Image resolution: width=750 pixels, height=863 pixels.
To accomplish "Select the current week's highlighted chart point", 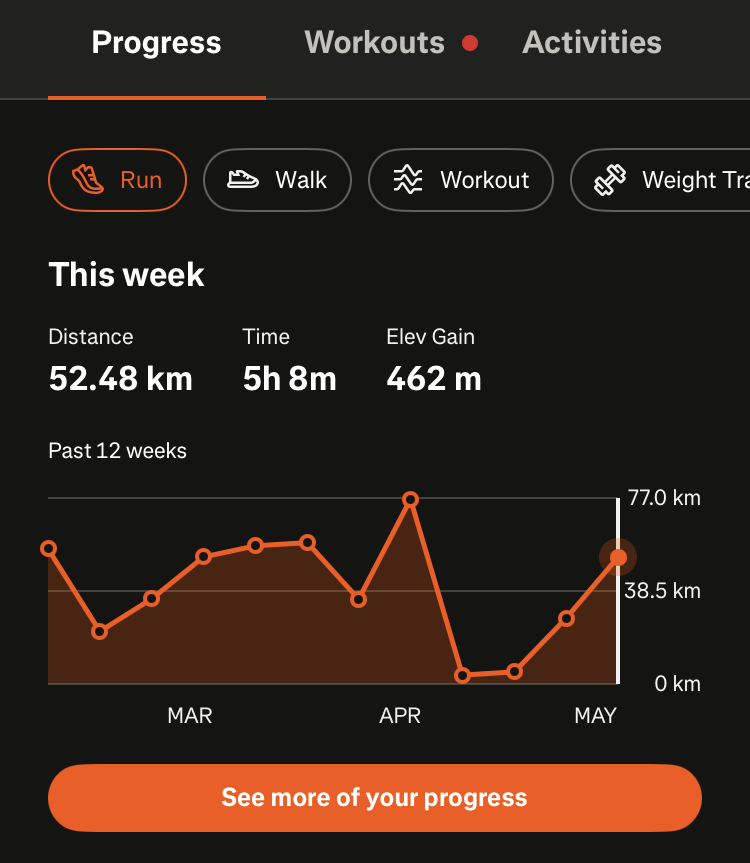I will pyautogui.click(x=618, y=558).
